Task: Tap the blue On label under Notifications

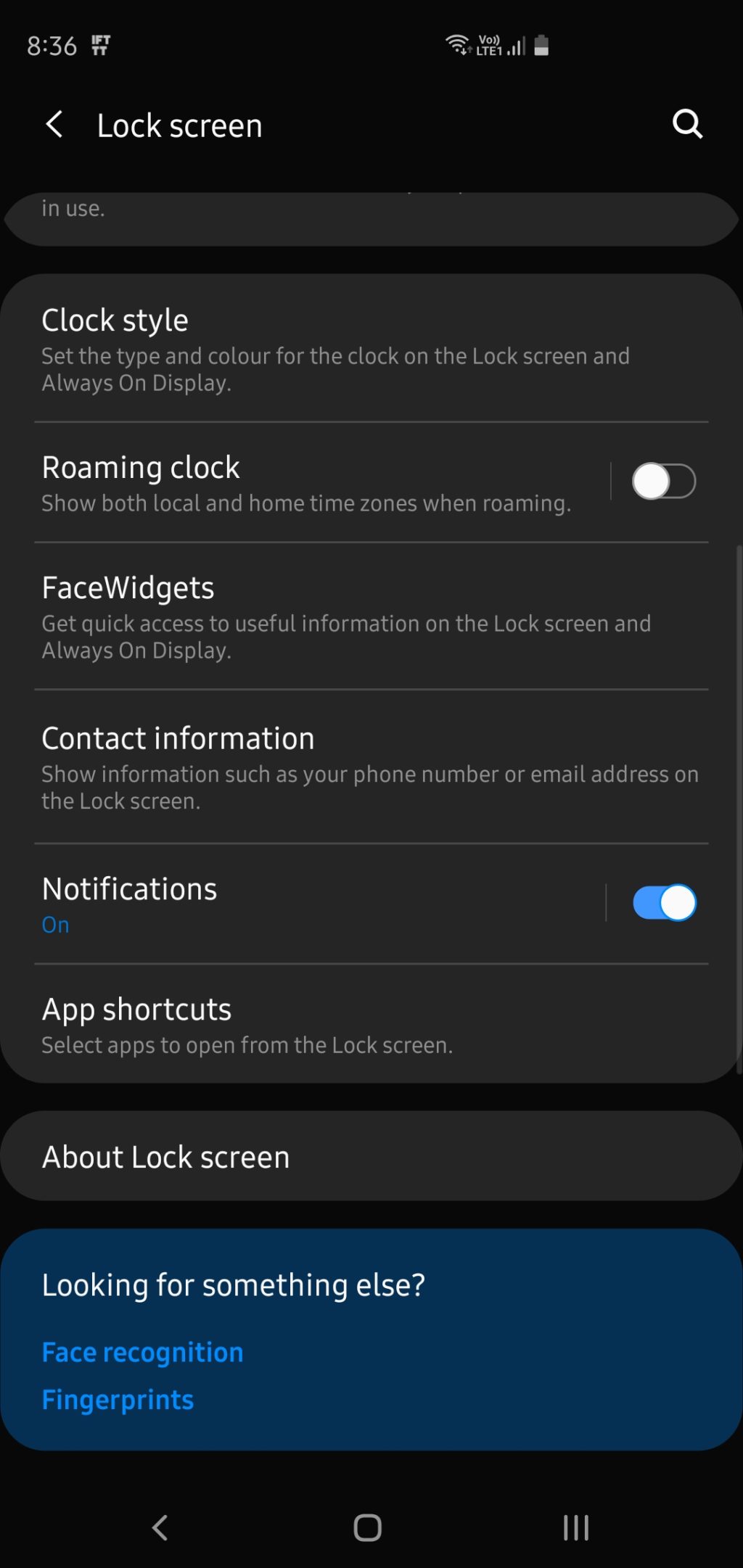Action: (54, 923)
